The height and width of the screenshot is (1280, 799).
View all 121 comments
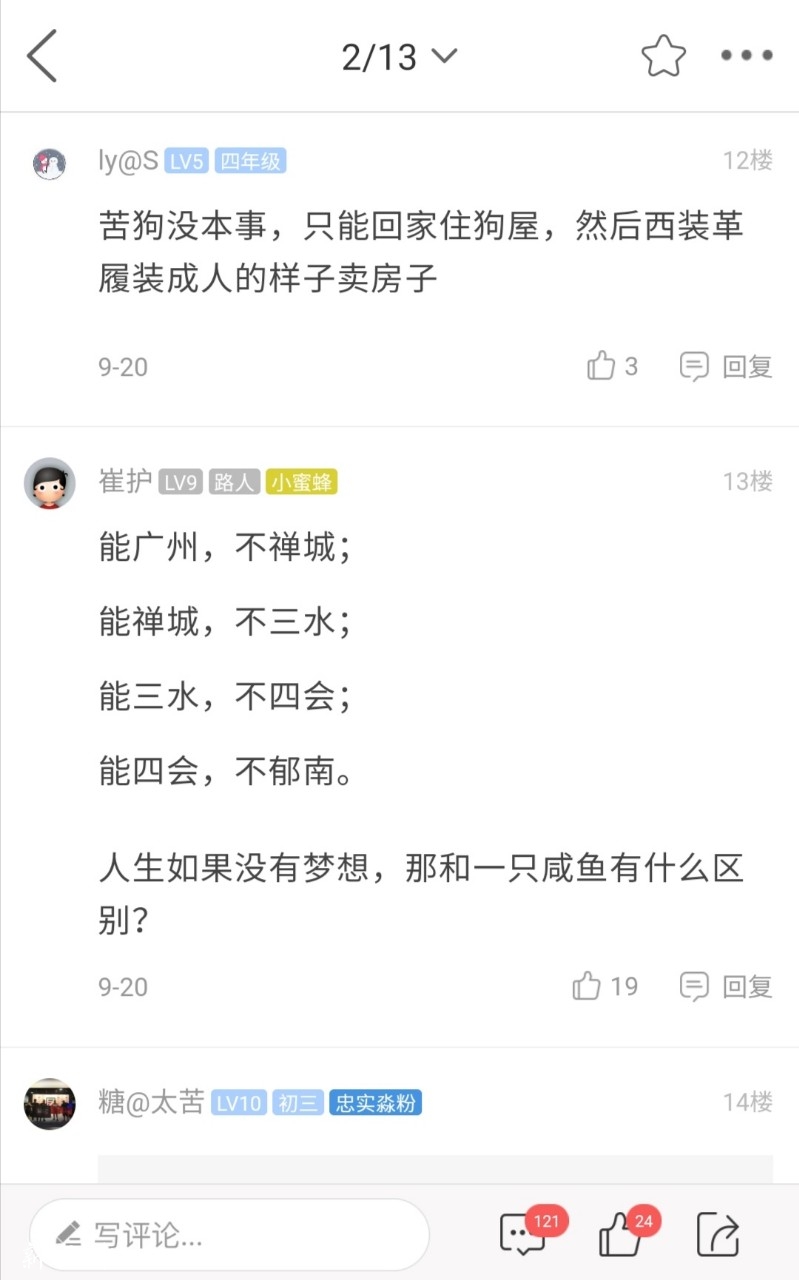pyautogui.click(x=525, y=1235)
